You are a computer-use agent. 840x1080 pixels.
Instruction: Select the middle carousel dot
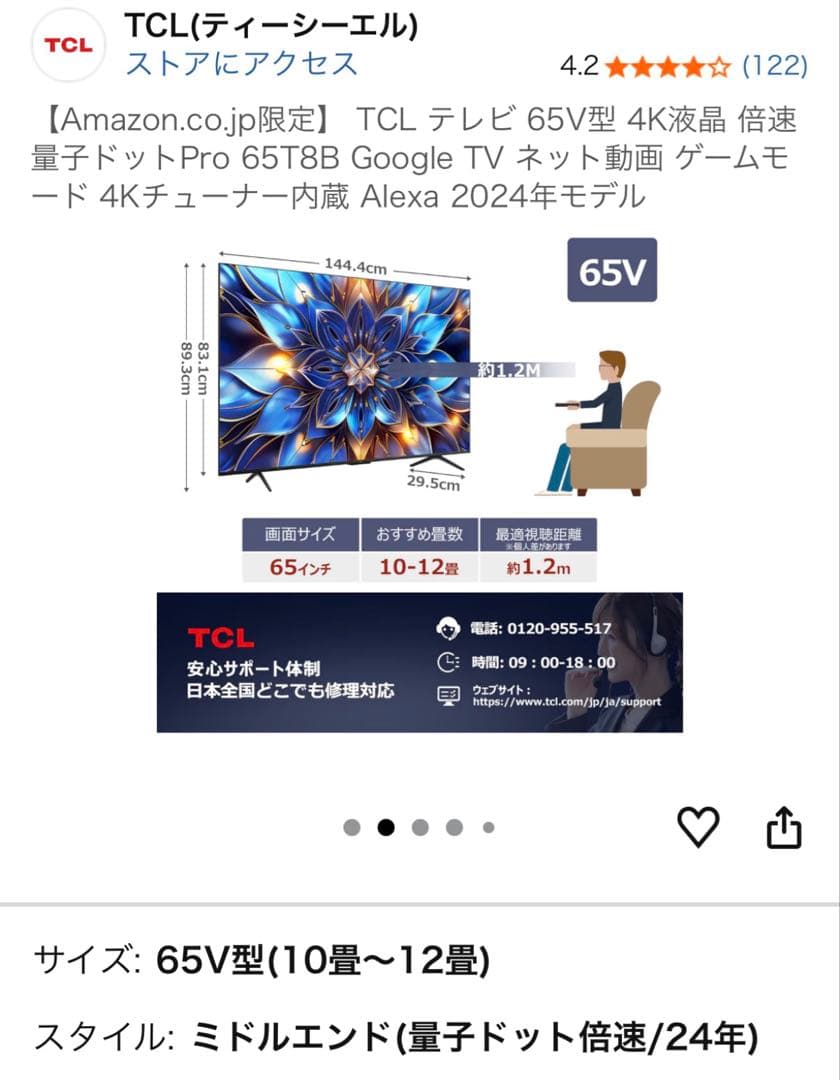418,825
